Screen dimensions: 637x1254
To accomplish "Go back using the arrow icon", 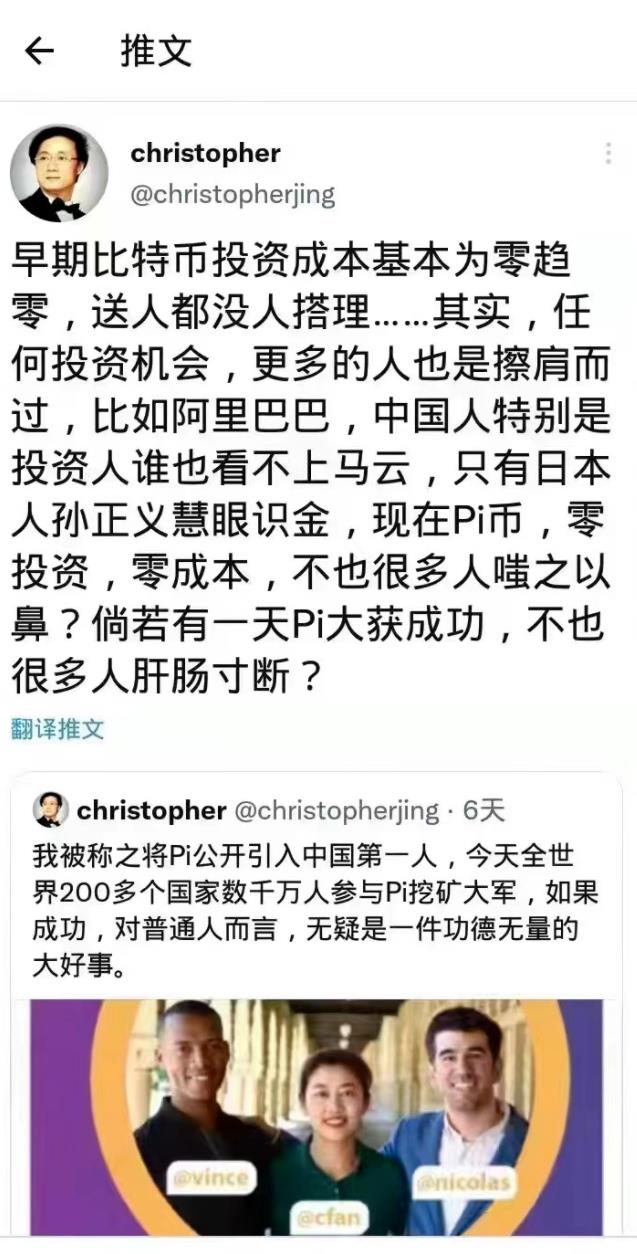I will pos(39,51).
